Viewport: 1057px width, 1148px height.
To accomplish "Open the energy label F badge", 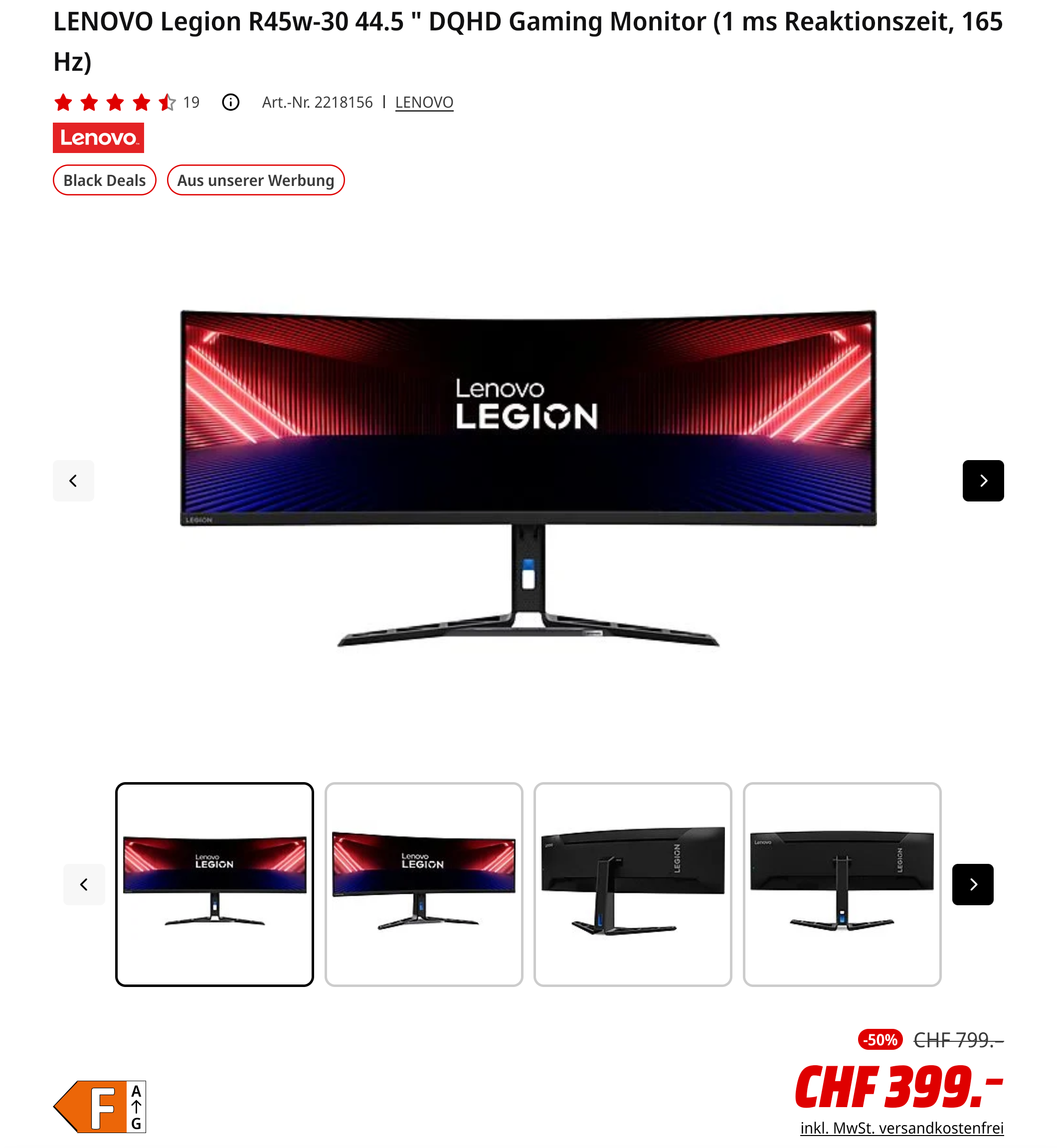I will [100, 1106].
